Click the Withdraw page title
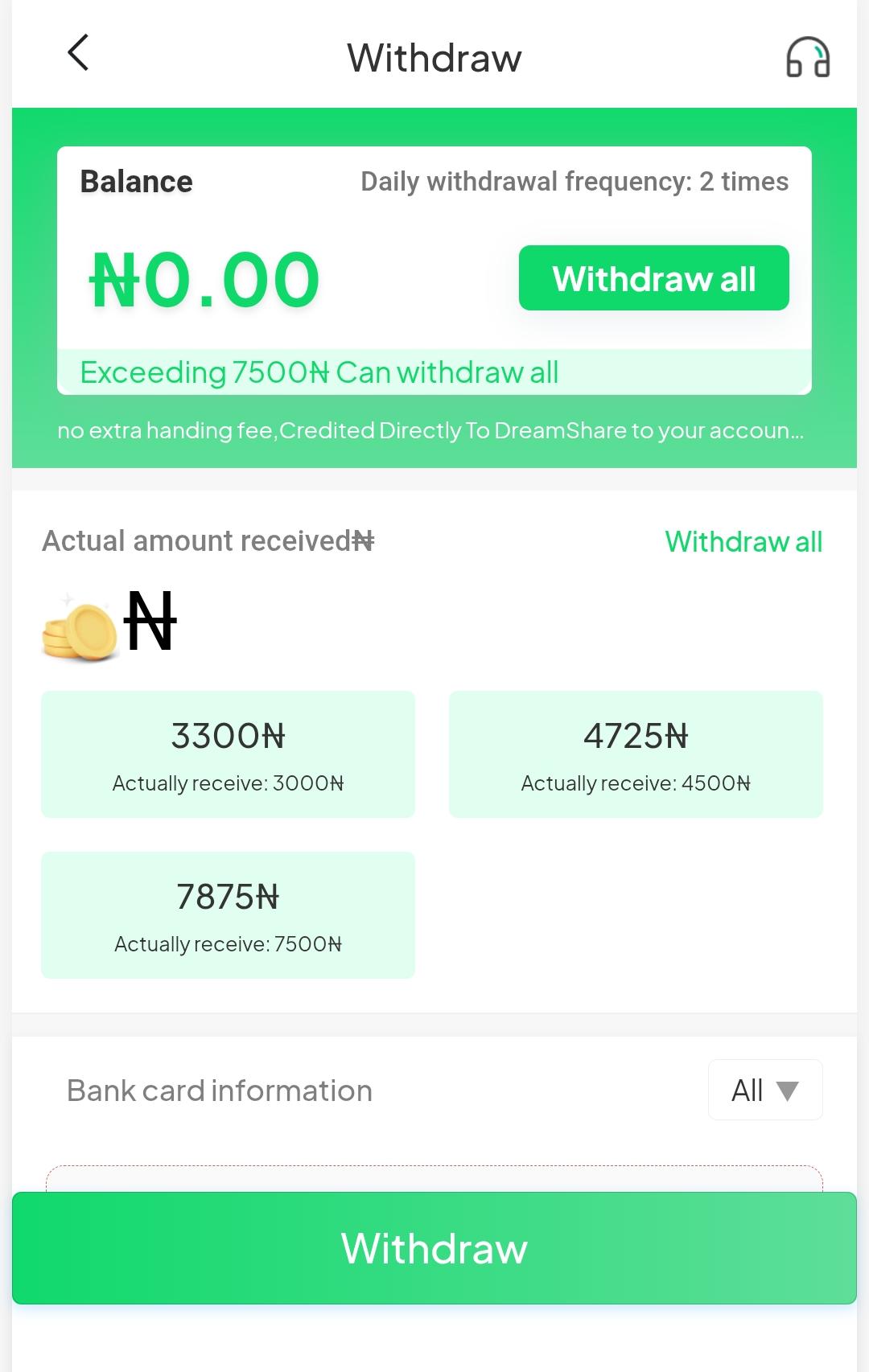 coord(434,58)
